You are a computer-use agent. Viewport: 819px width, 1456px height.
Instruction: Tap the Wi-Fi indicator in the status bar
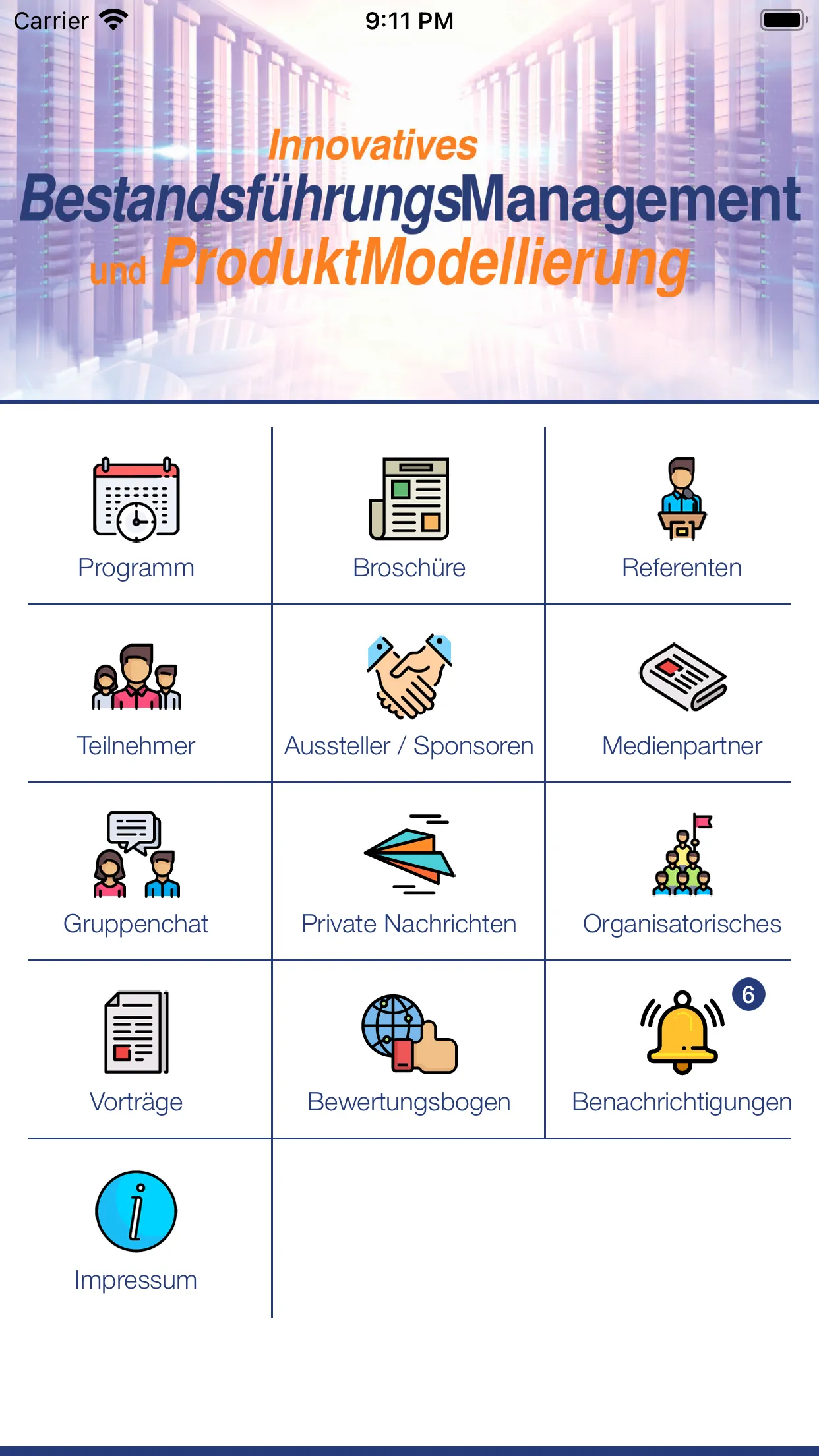[x=111, y=20]
